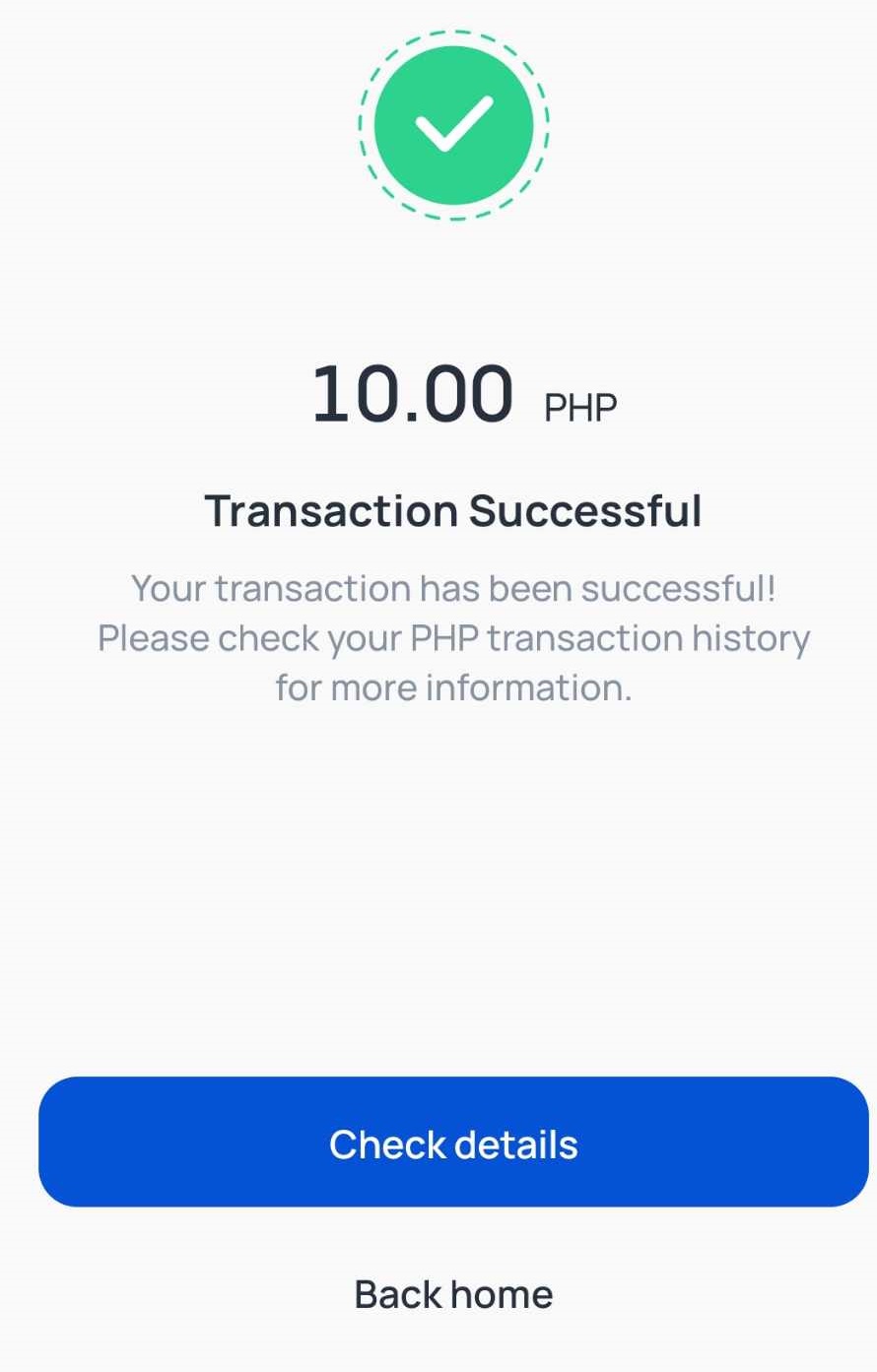This screenshot has height=1372, width=877.
Task: Click the 10.00 amount text
Action: click(x=414, y=394)
